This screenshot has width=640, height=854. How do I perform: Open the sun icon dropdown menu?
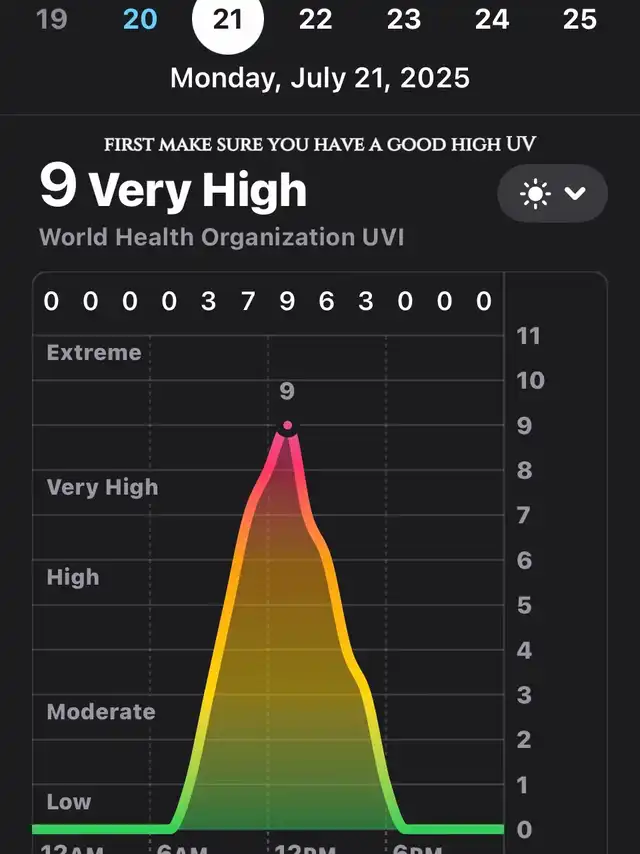pos(552,193)
